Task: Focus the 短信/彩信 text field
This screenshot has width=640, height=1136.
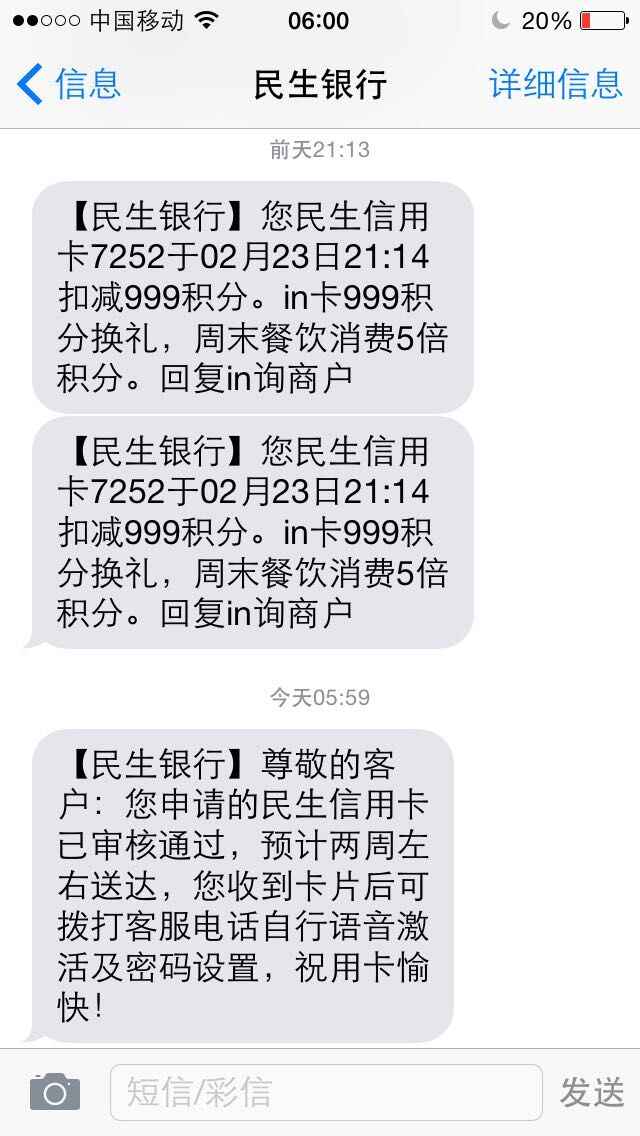Action: tap(325, 1092)
